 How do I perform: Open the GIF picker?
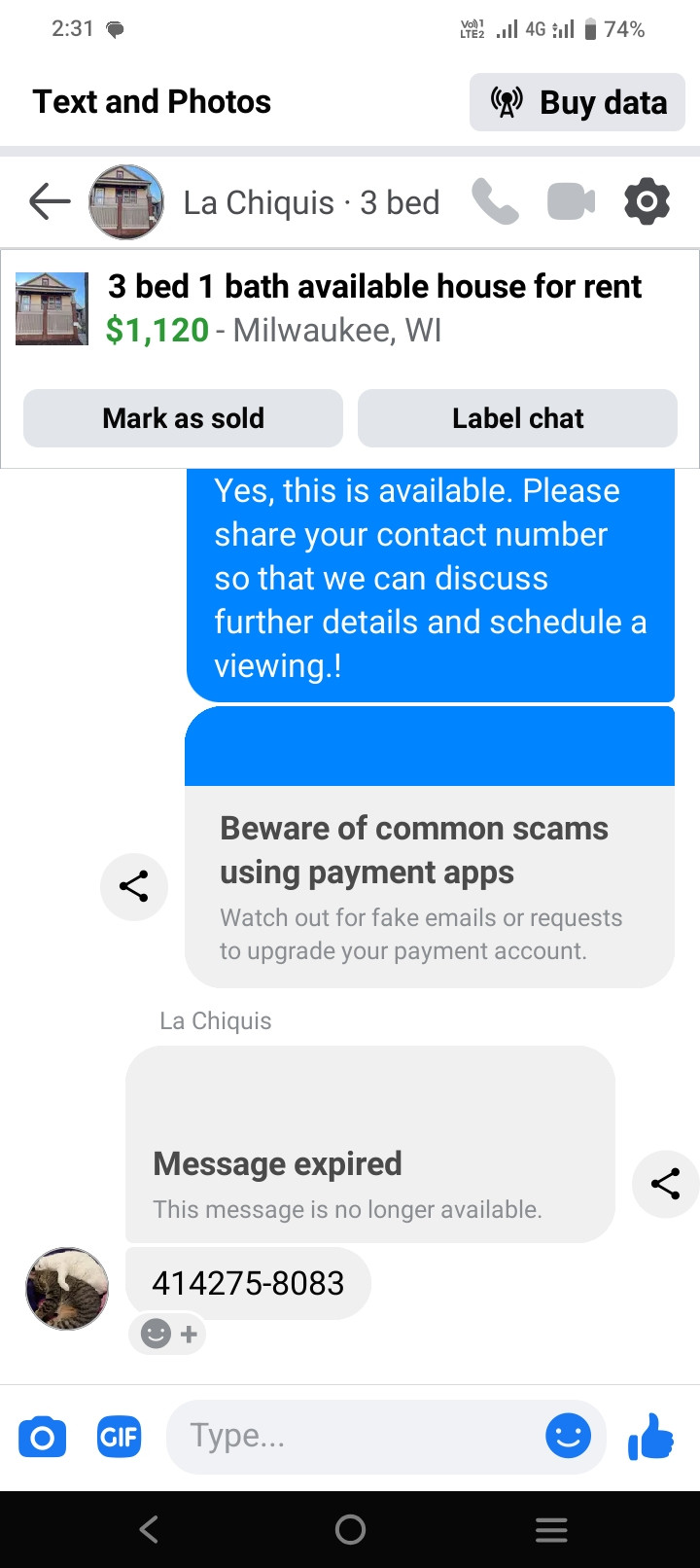pos(119,1437)
